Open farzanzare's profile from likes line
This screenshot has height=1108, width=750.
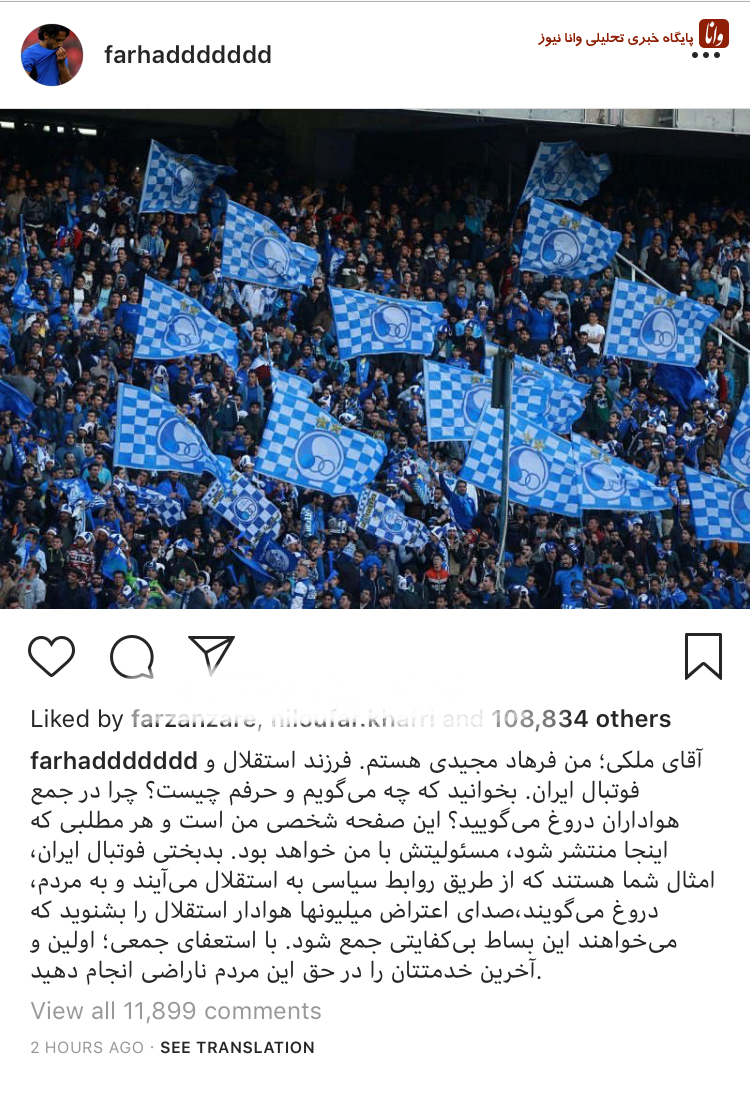pos(196,719)
